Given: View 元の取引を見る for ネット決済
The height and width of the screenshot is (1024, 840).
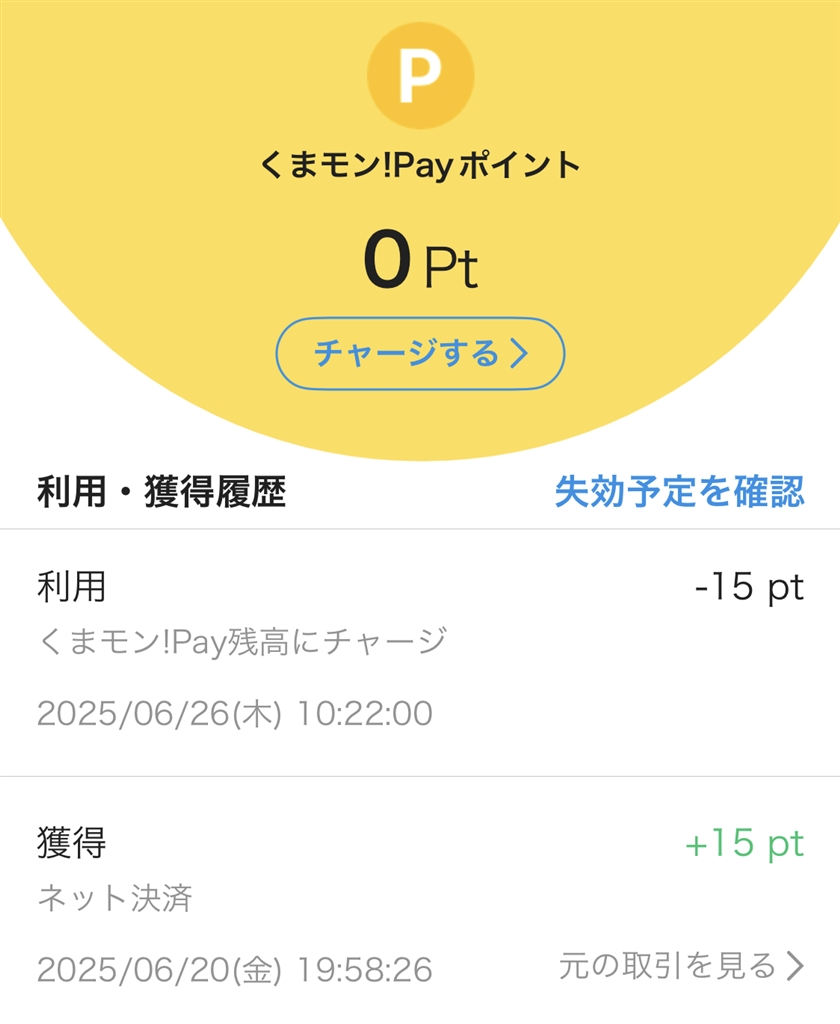Looking at the screenshot, I should (x=681, y=965).
